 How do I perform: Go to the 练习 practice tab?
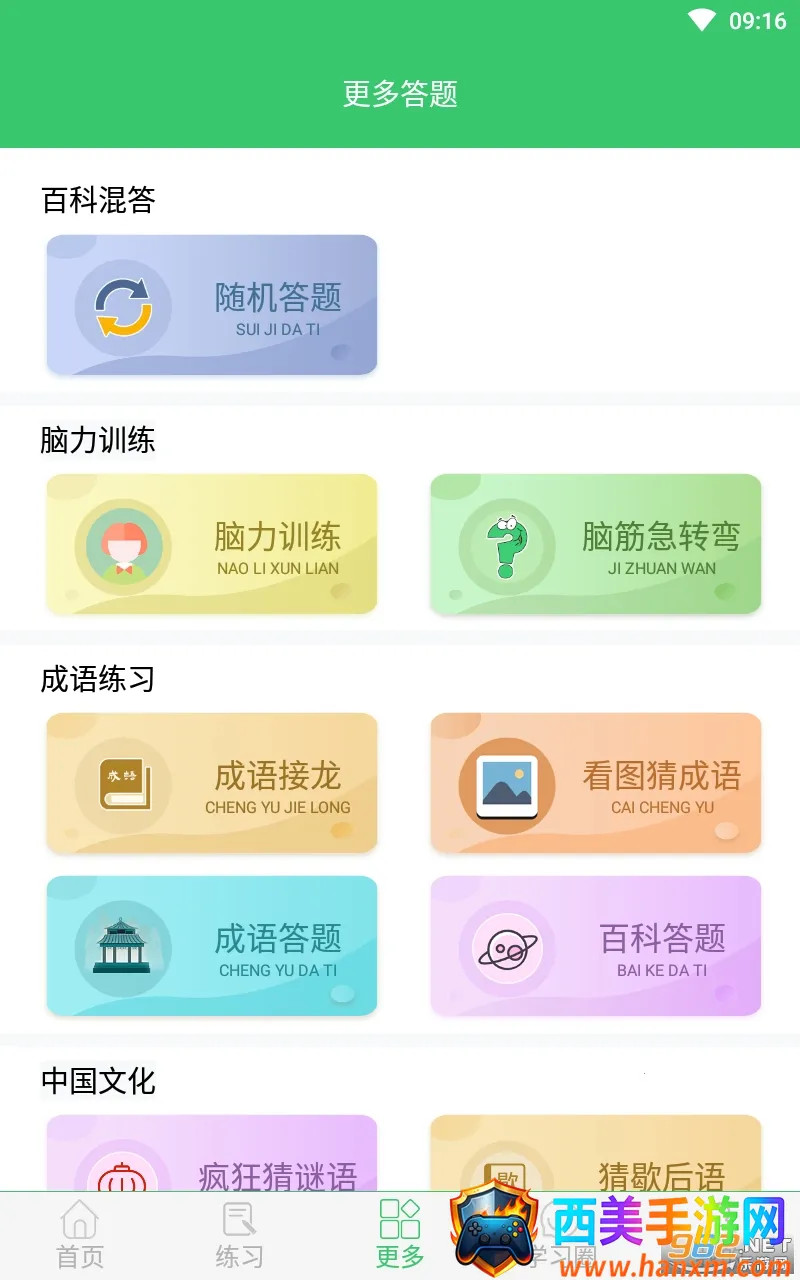click(240, 1236)
